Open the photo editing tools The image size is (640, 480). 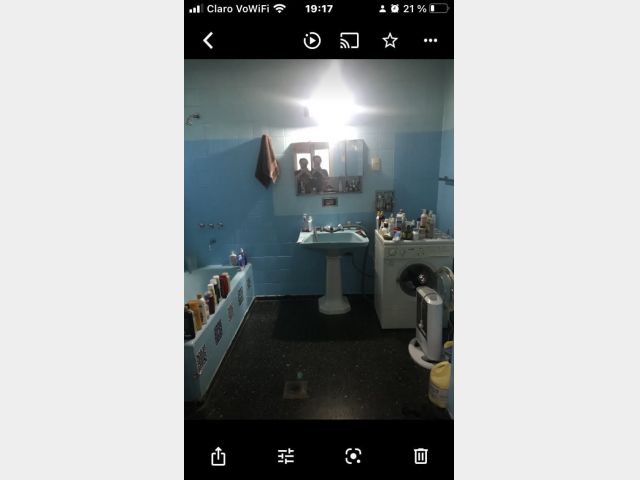click(x=286, y=456)
